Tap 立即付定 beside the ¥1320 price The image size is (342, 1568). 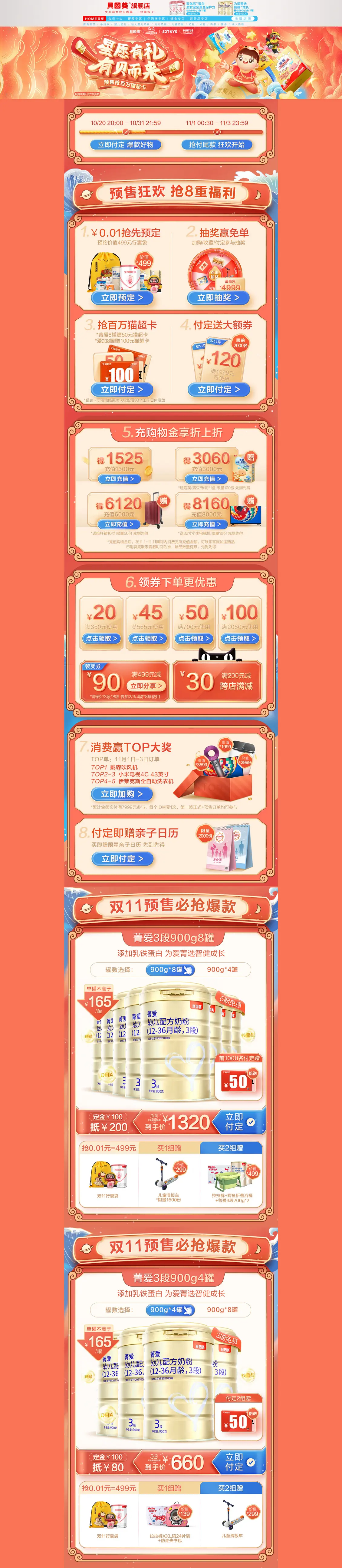click(x=239, y=1121)
